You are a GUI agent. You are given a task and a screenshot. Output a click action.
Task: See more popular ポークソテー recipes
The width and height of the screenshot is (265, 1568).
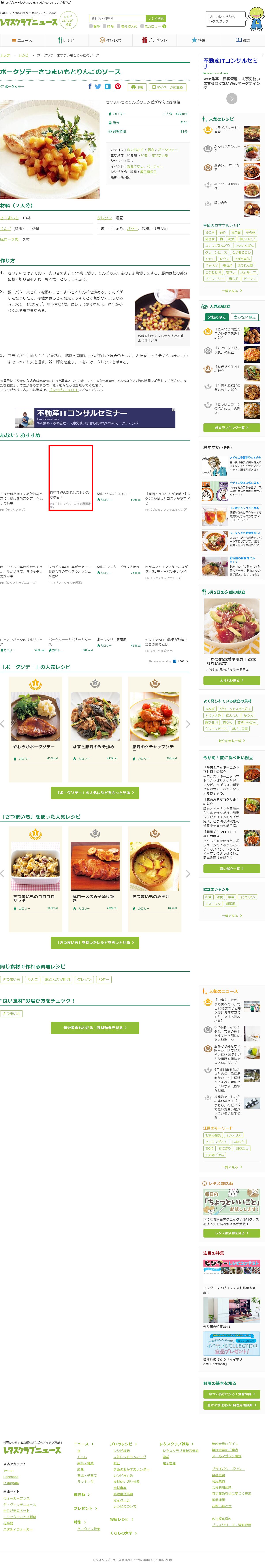coord(95,793)
